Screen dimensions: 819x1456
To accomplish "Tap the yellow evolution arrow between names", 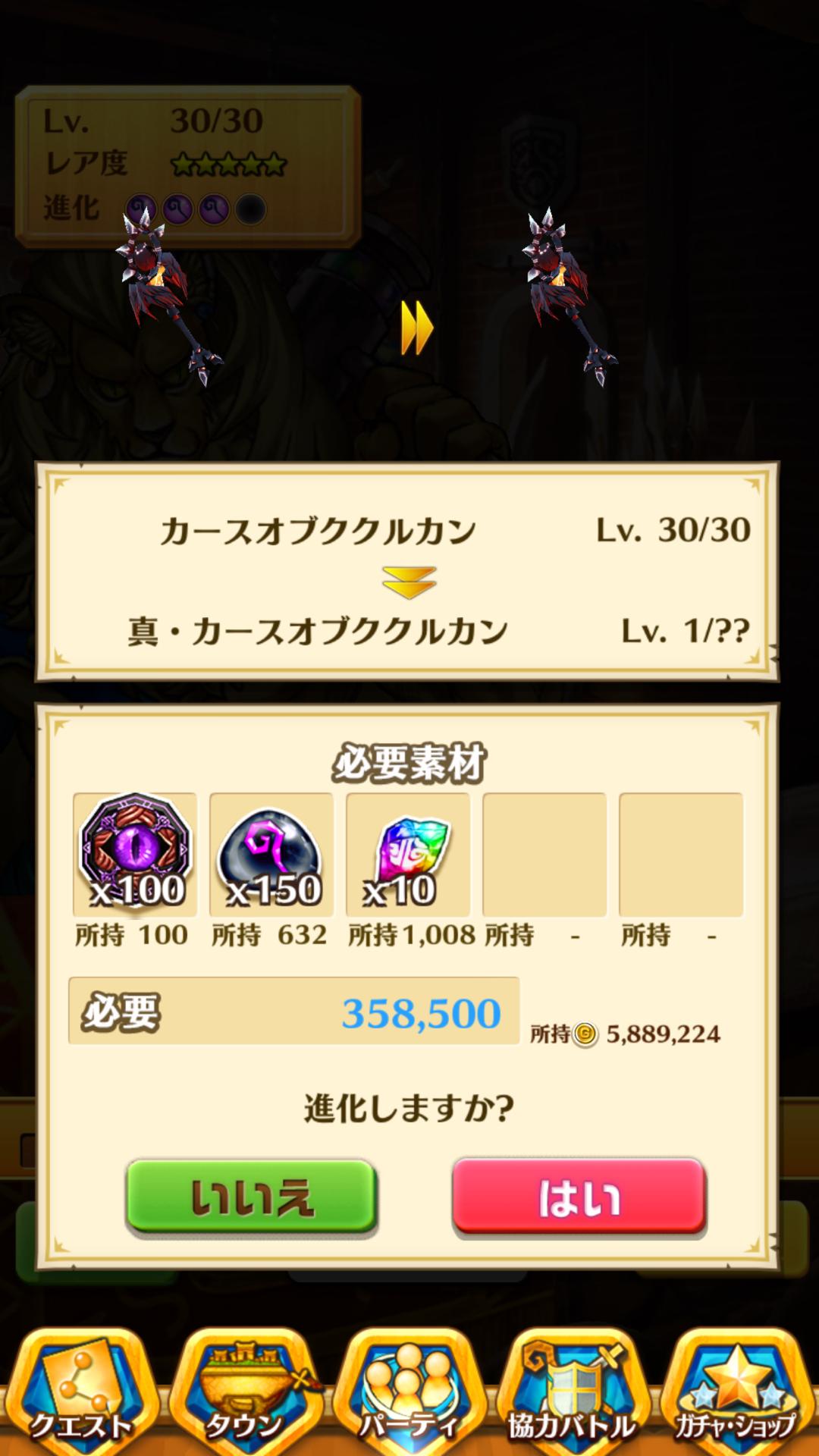I will [409, 582].
